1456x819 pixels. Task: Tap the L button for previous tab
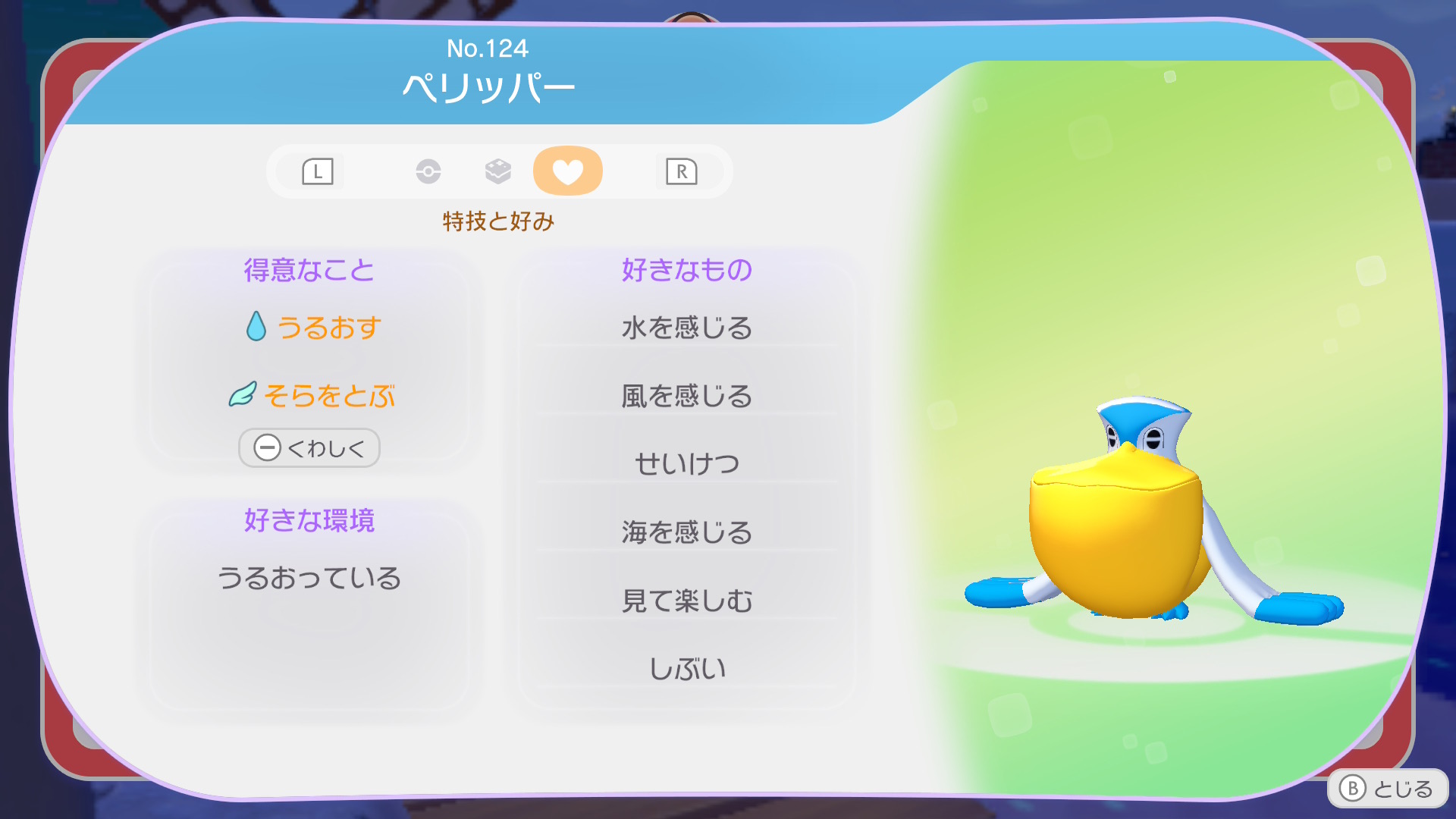coord(318,171)
